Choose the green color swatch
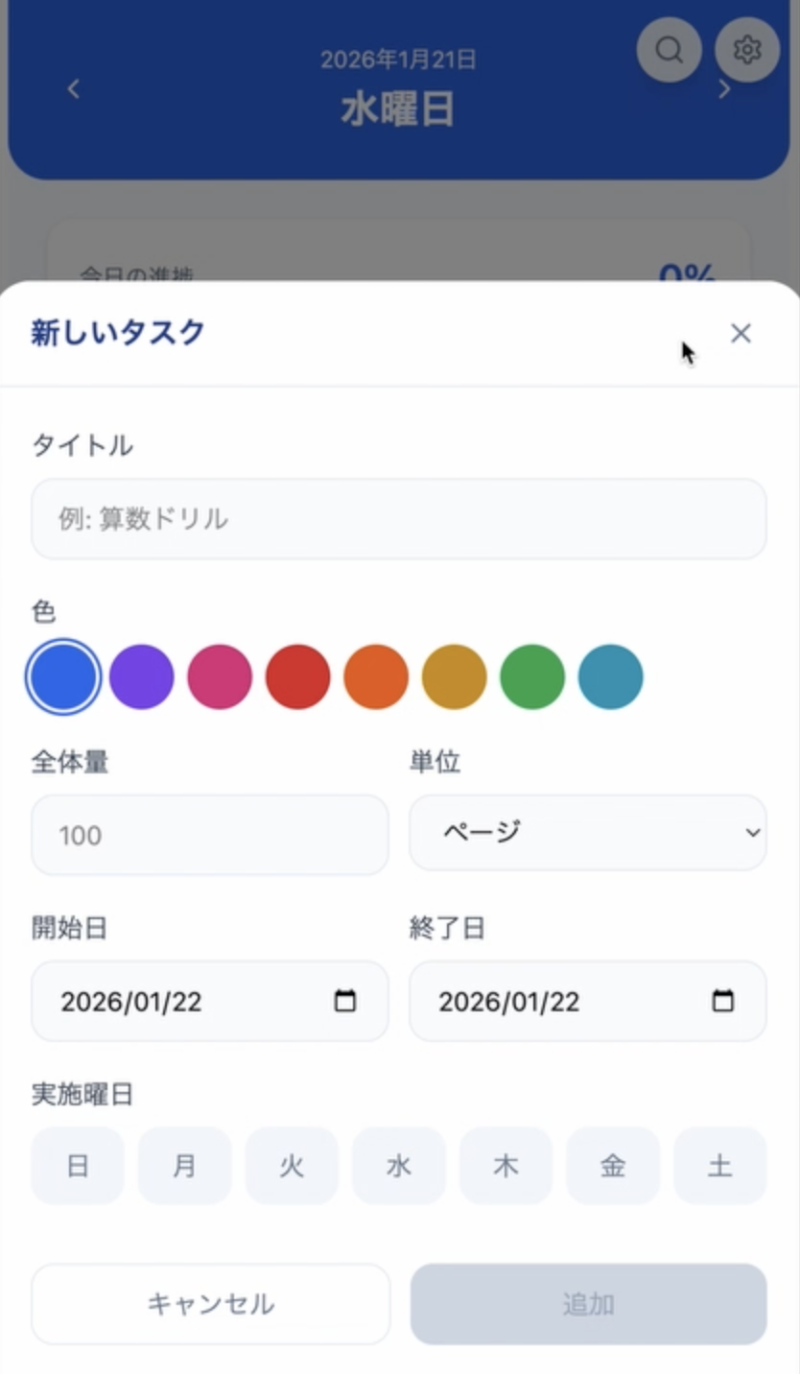 coord(532,677)
